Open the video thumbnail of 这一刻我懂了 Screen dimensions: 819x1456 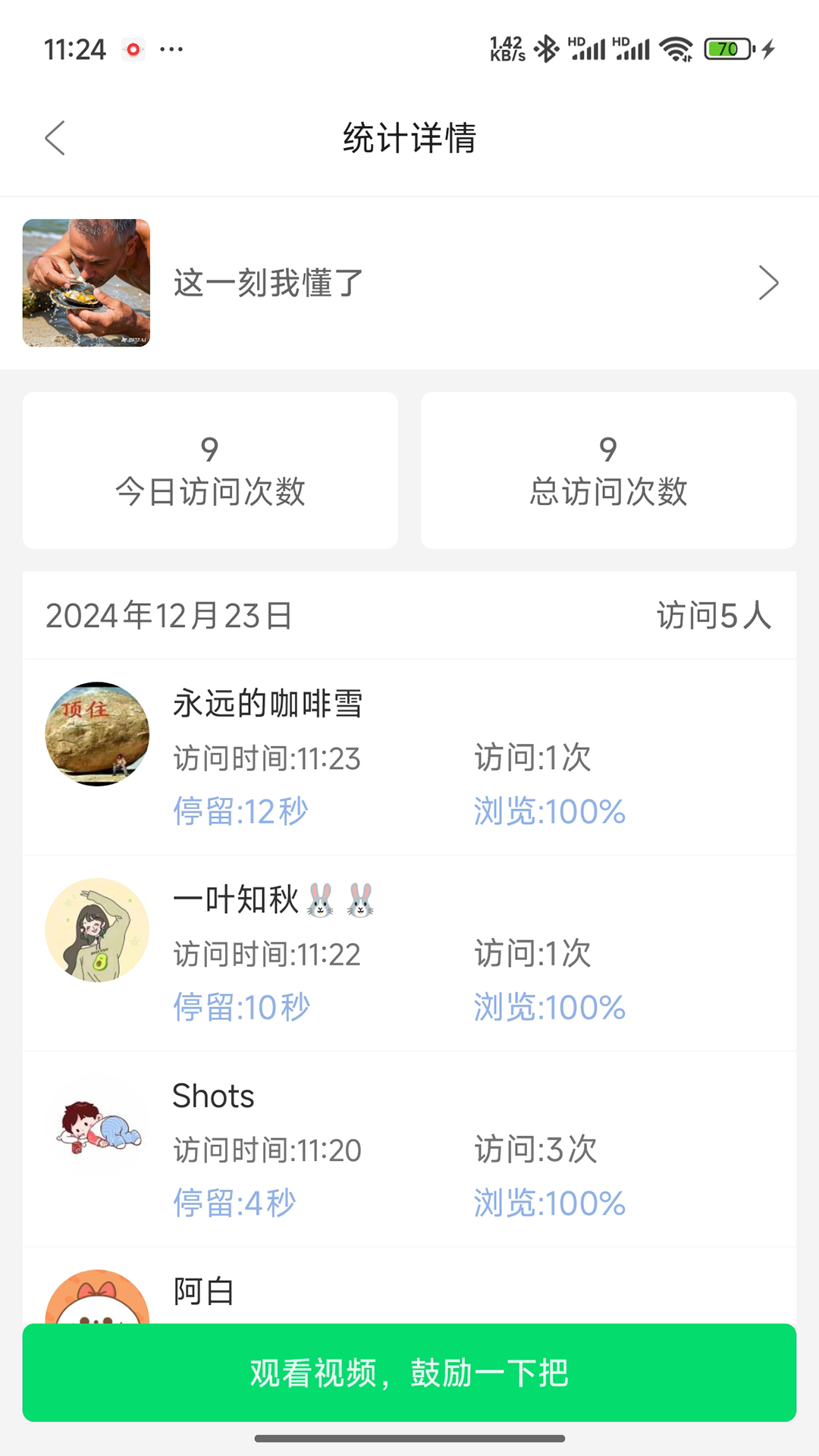[86, 284]
